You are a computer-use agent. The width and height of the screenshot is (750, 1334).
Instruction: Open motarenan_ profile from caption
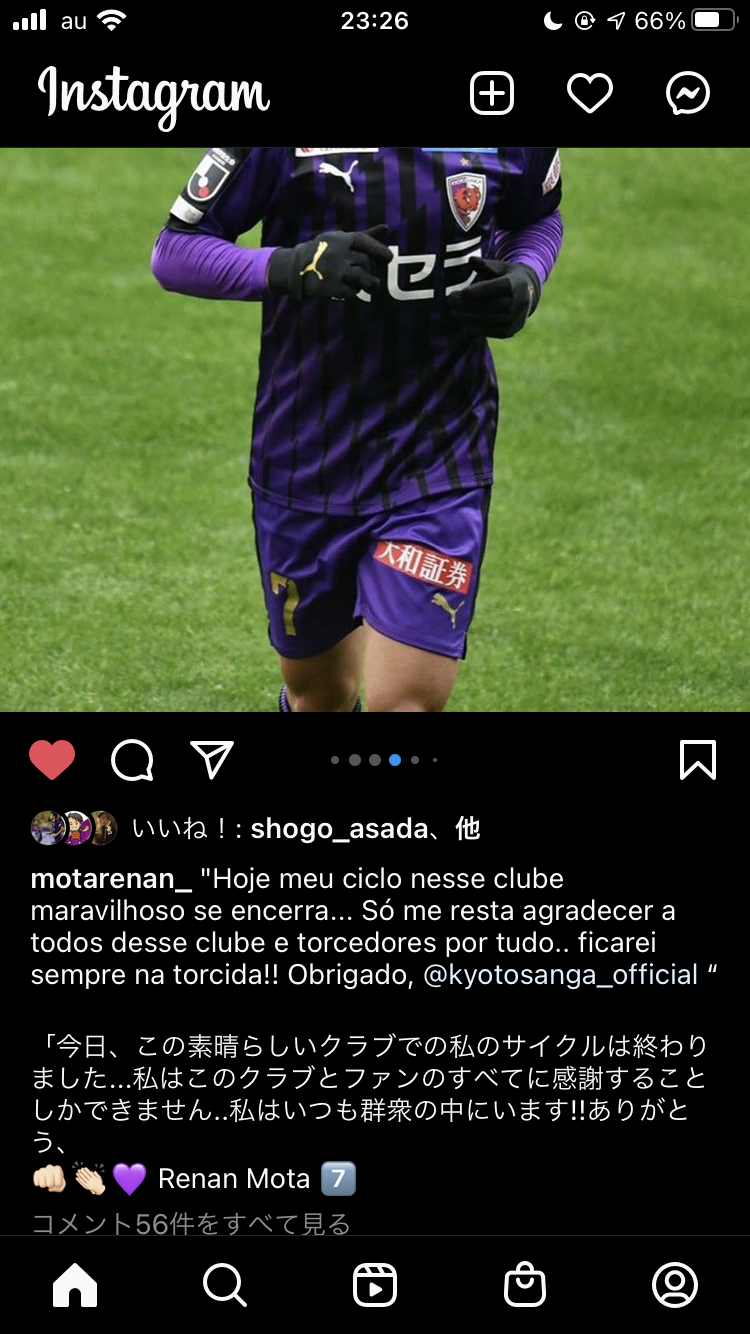111,879
